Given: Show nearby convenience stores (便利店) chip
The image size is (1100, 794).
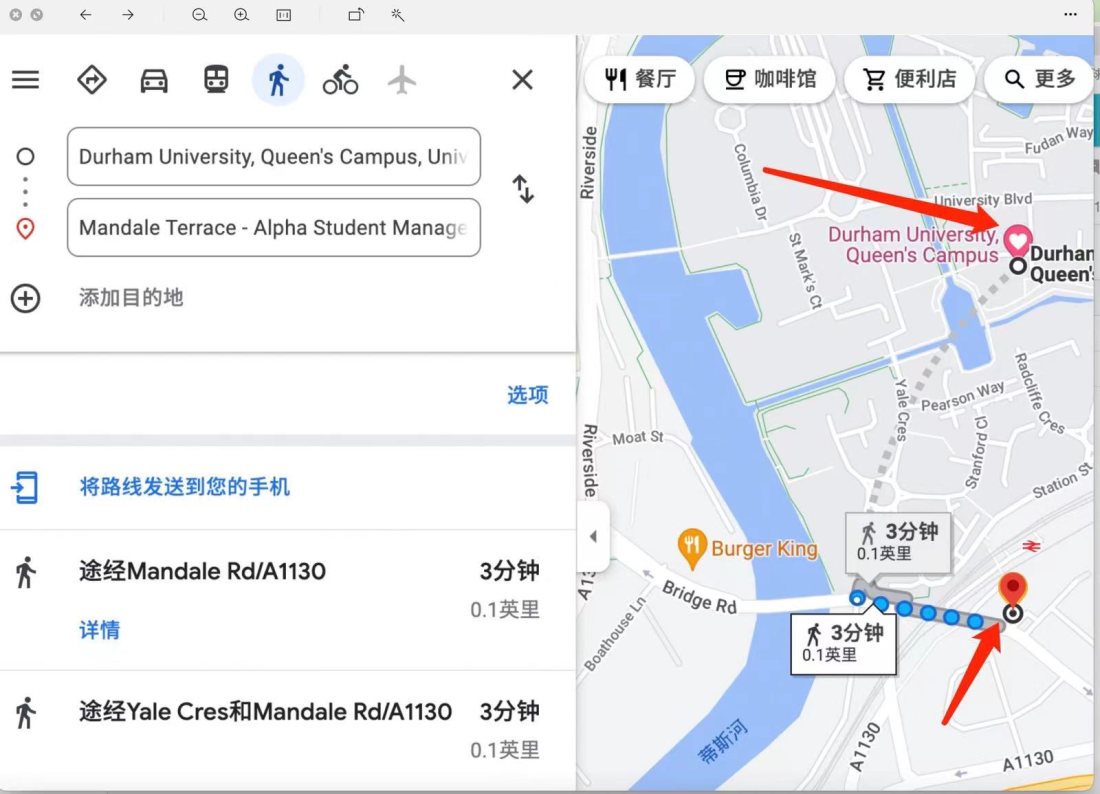Looking at the screenshot, I should click(x=909, y=80).
